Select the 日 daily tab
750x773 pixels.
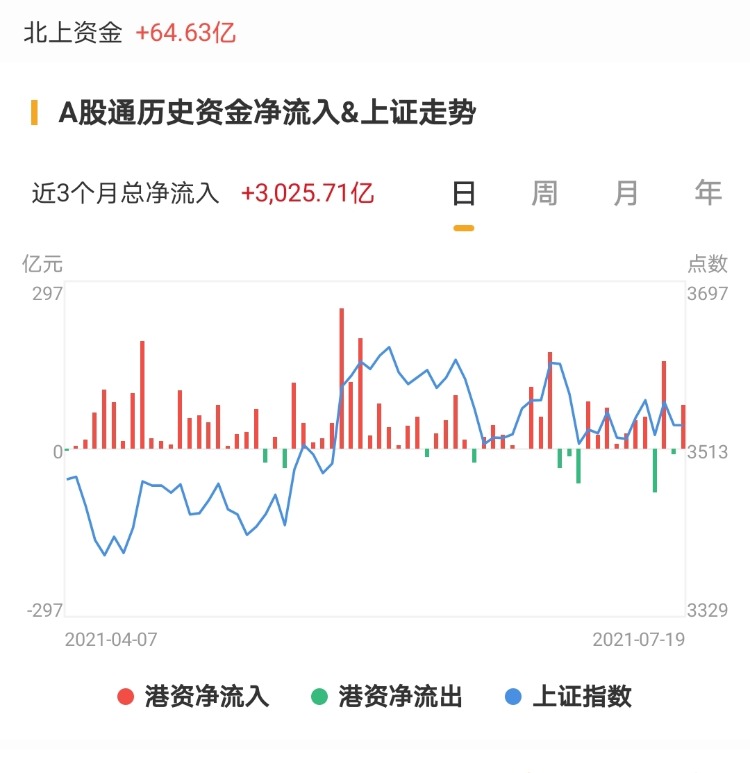click(x=463, y=193)
